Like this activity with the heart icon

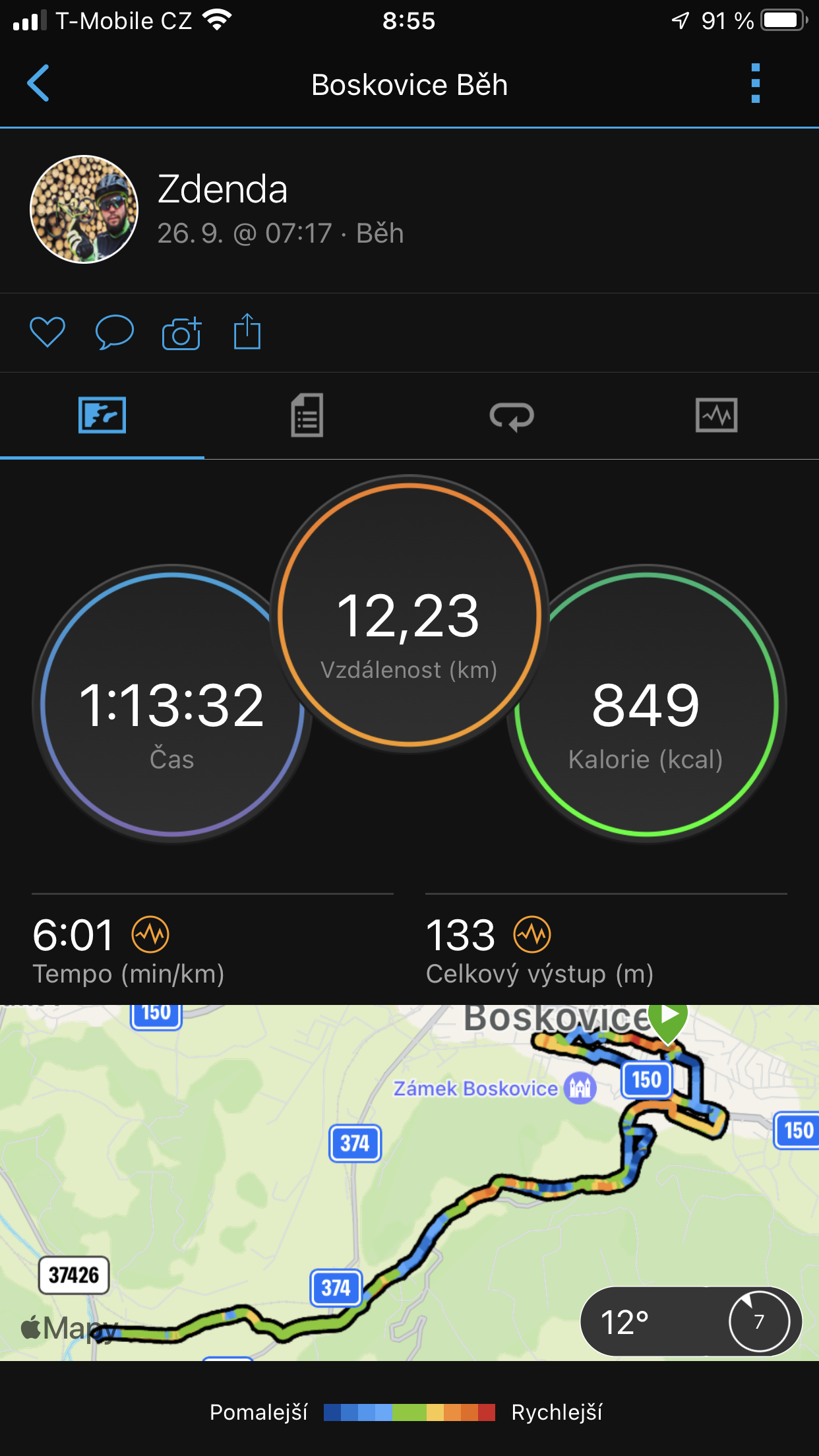[47, 332]
